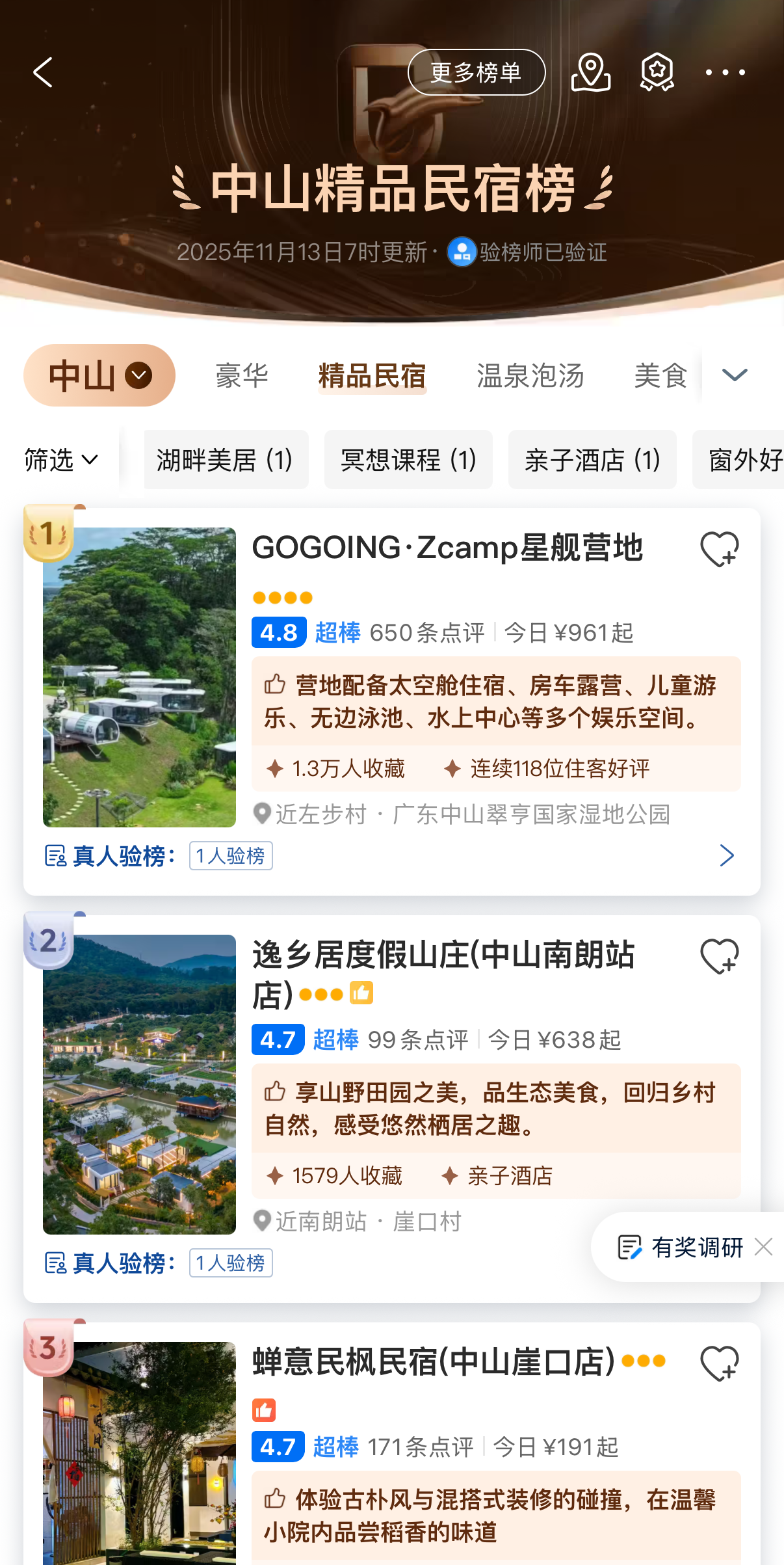The image size is (784, 1565).
Task: Select the 冥想课程 (1) filter chip
Action: [x=408, y=460]
